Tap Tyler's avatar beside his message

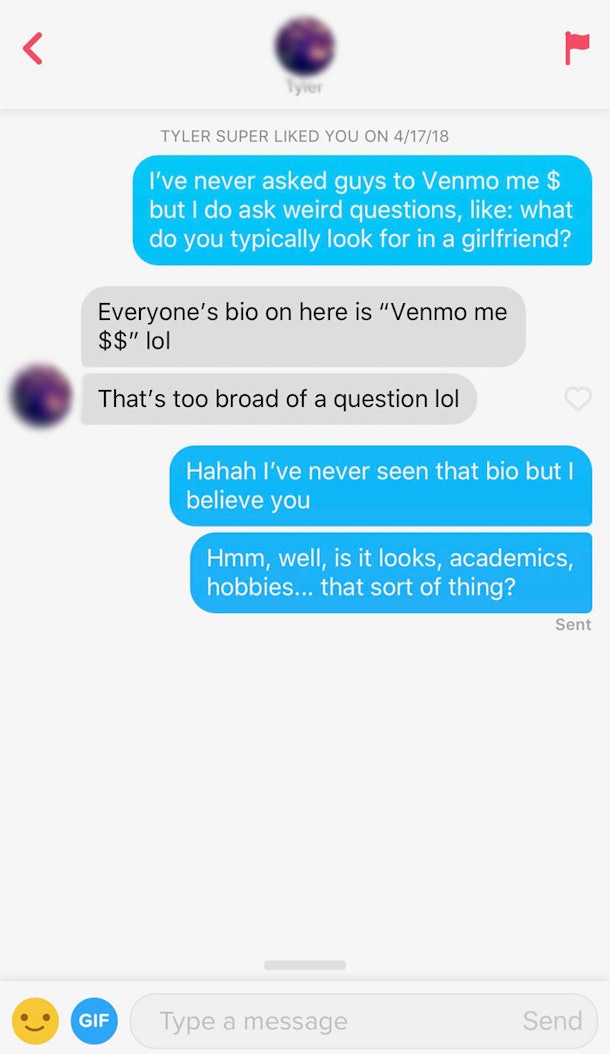[41, 396]
